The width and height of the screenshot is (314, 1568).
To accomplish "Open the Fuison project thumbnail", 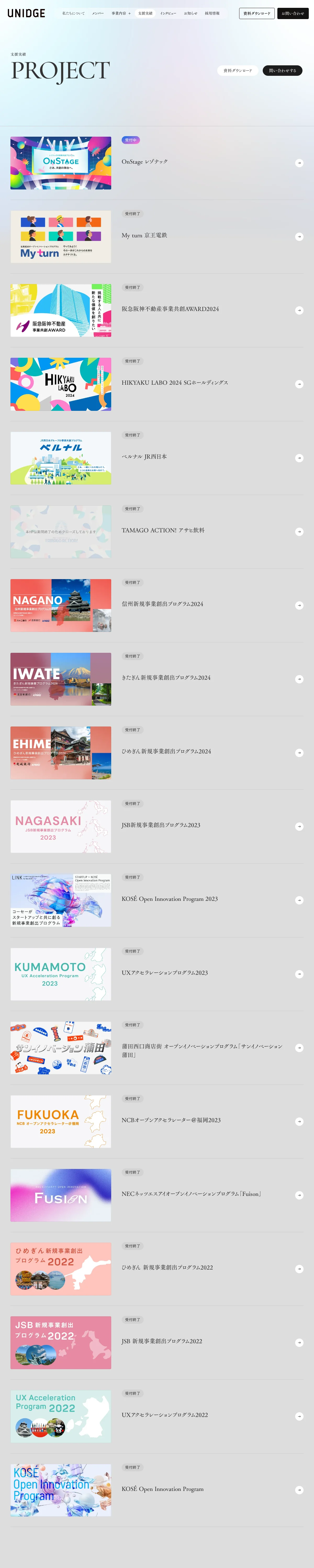I will point(60,1195).
